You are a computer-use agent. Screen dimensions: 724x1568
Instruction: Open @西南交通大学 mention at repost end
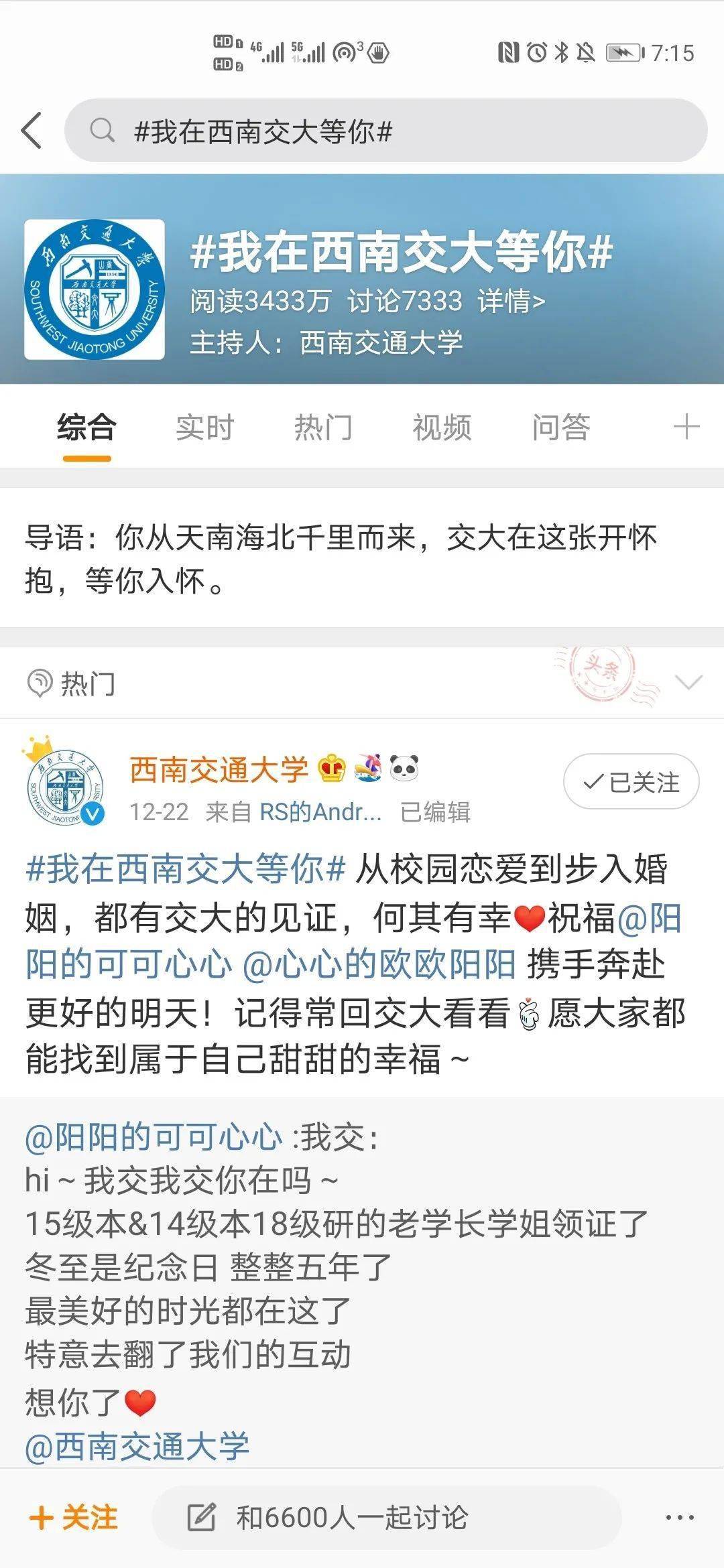click(137, 1446)
